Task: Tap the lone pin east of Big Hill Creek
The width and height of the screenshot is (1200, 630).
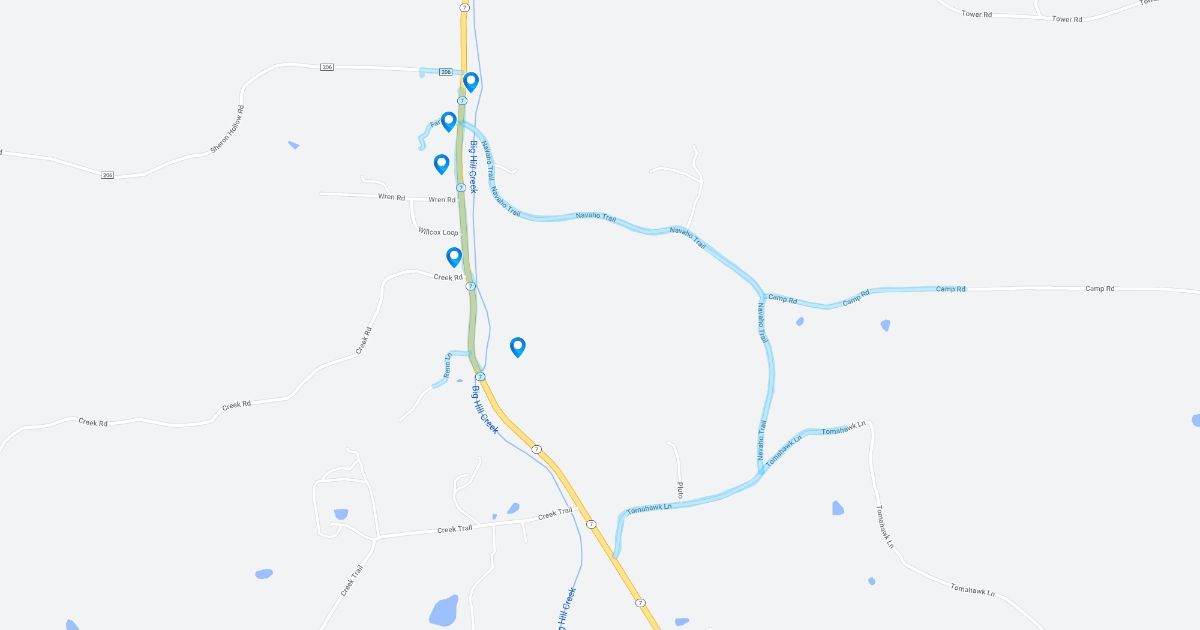Action: pos(518,347)
